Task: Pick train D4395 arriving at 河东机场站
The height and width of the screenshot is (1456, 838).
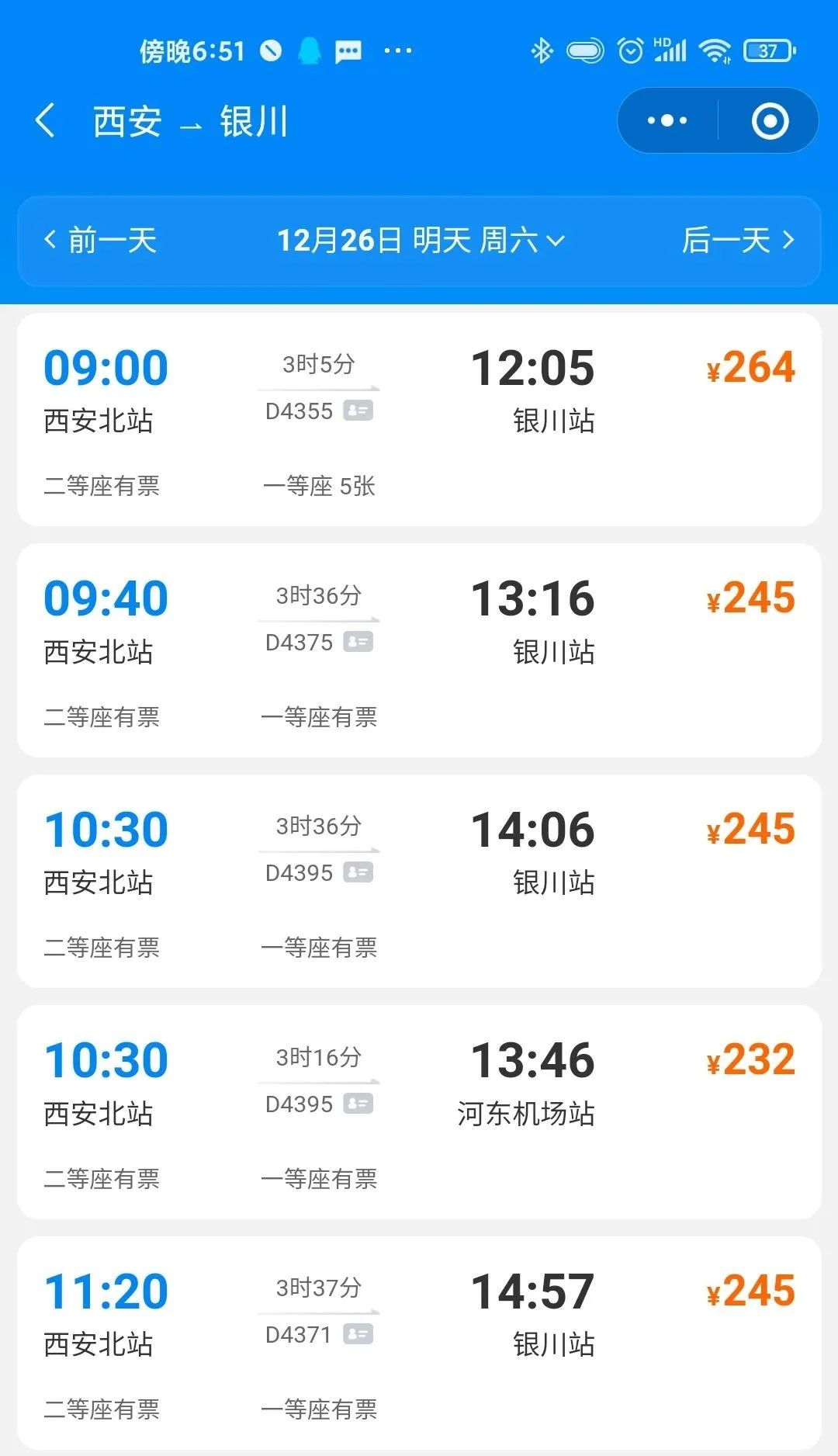Action: [419, 1112]
